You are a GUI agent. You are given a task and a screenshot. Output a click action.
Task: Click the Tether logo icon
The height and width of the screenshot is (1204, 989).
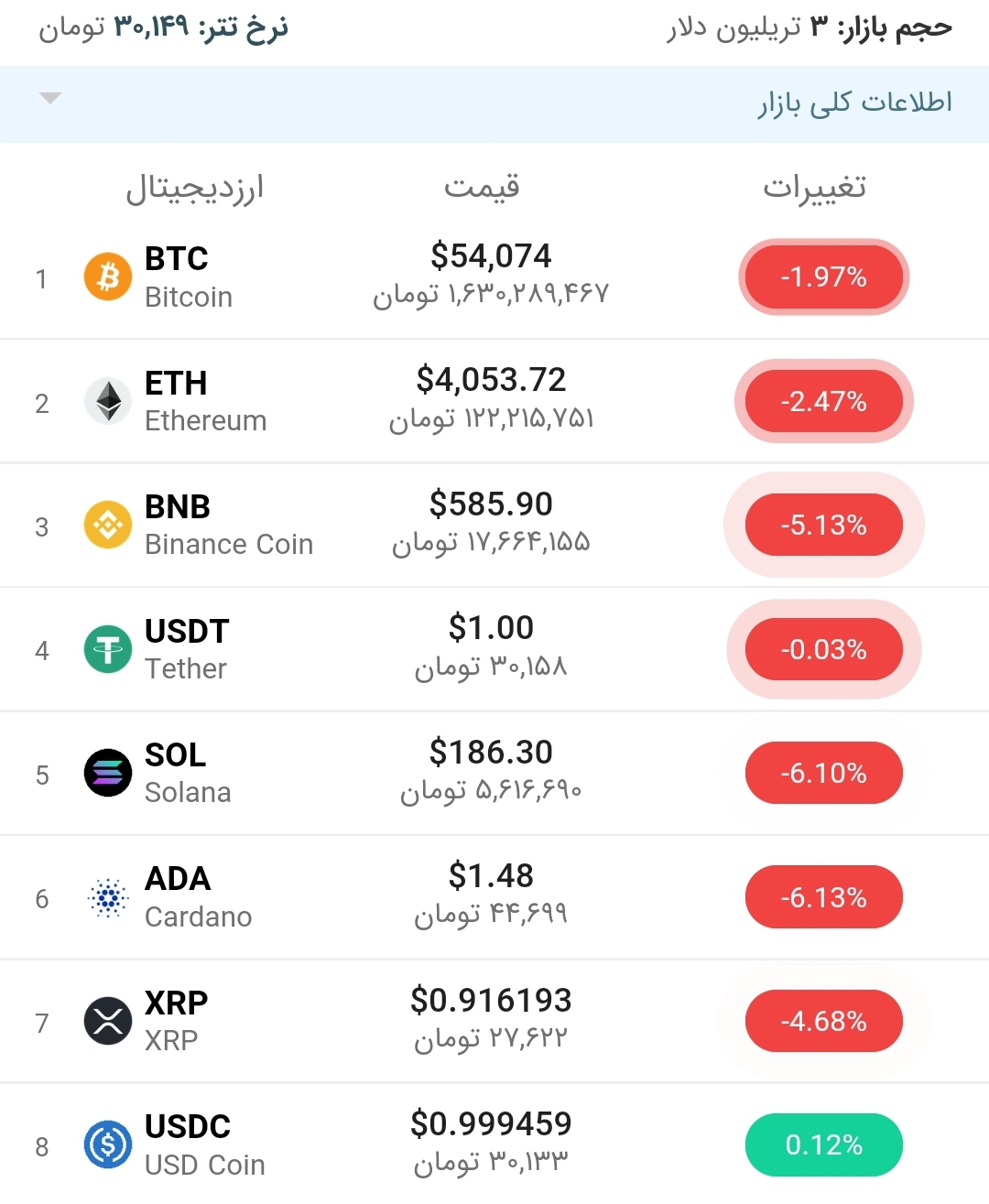(107, 648)
